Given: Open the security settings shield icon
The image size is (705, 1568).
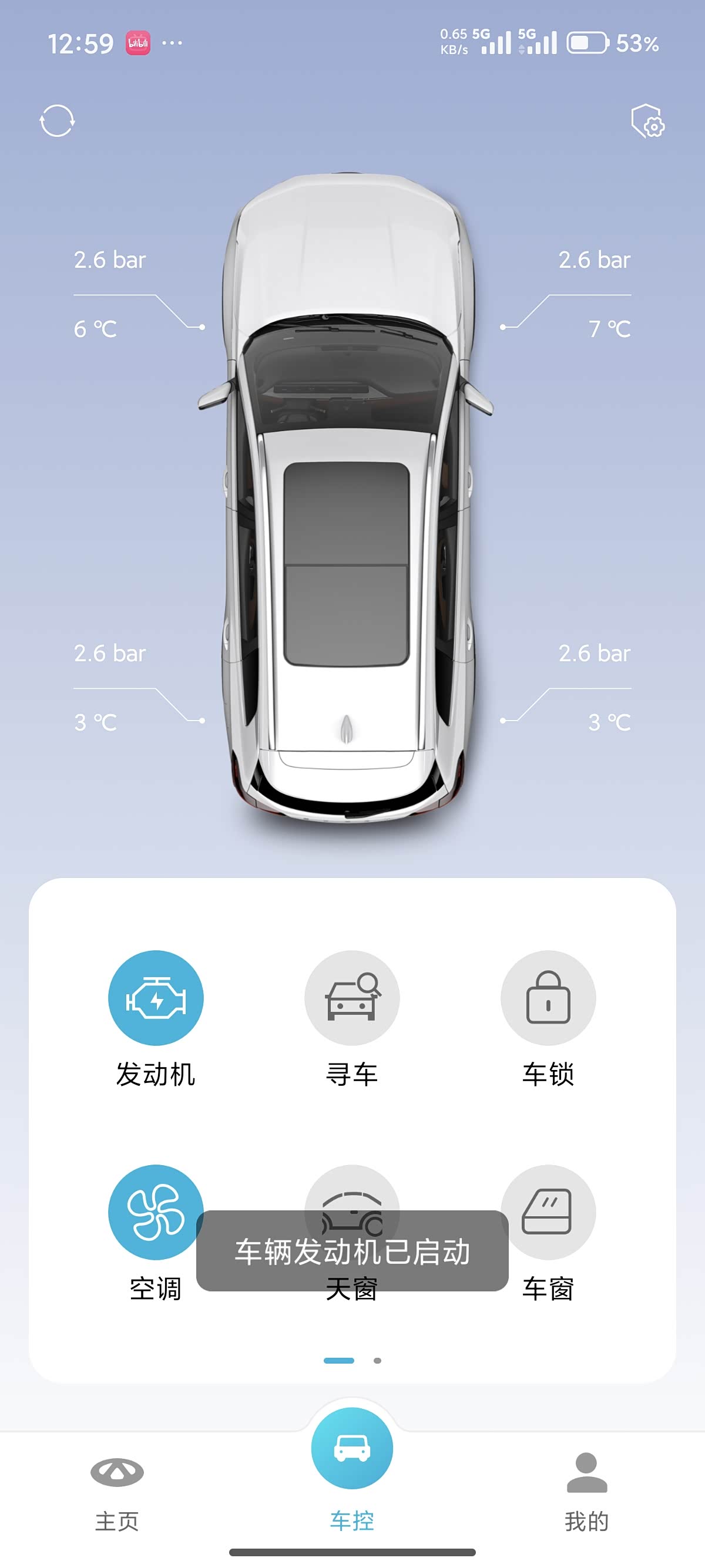Looking at the screenshot, I should point(648,120).
